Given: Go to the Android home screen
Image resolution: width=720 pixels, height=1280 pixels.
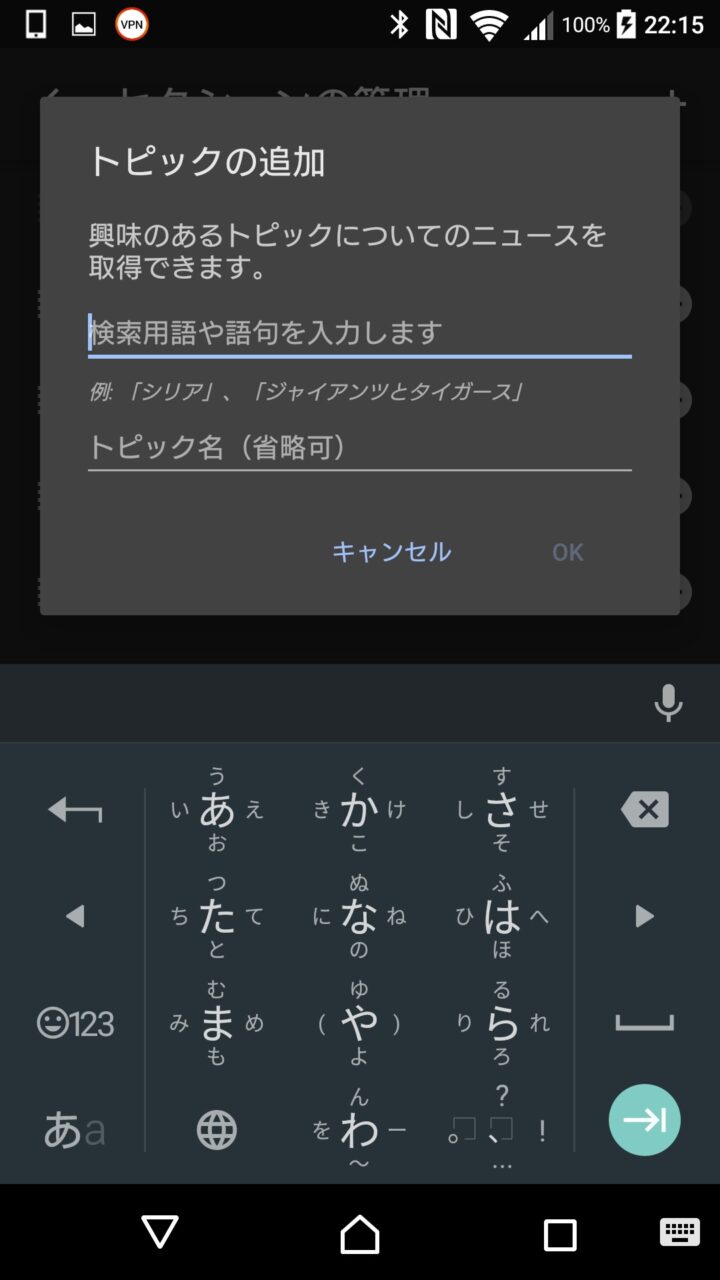Looking at the screenshot, I should 360,1234.
